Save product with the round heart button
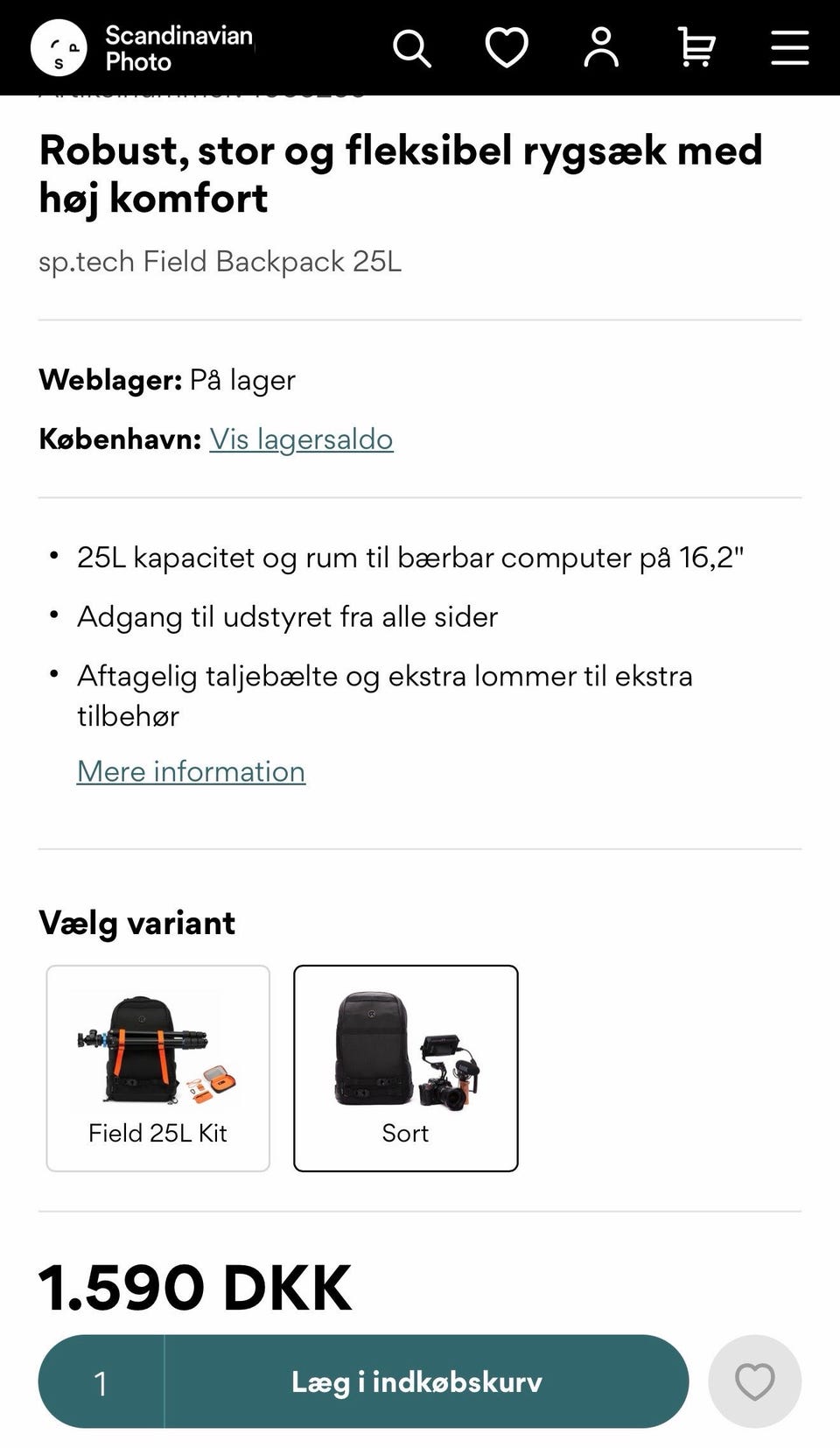The width and height of the screenshot is (840, 1448). tap(754, 1381)
